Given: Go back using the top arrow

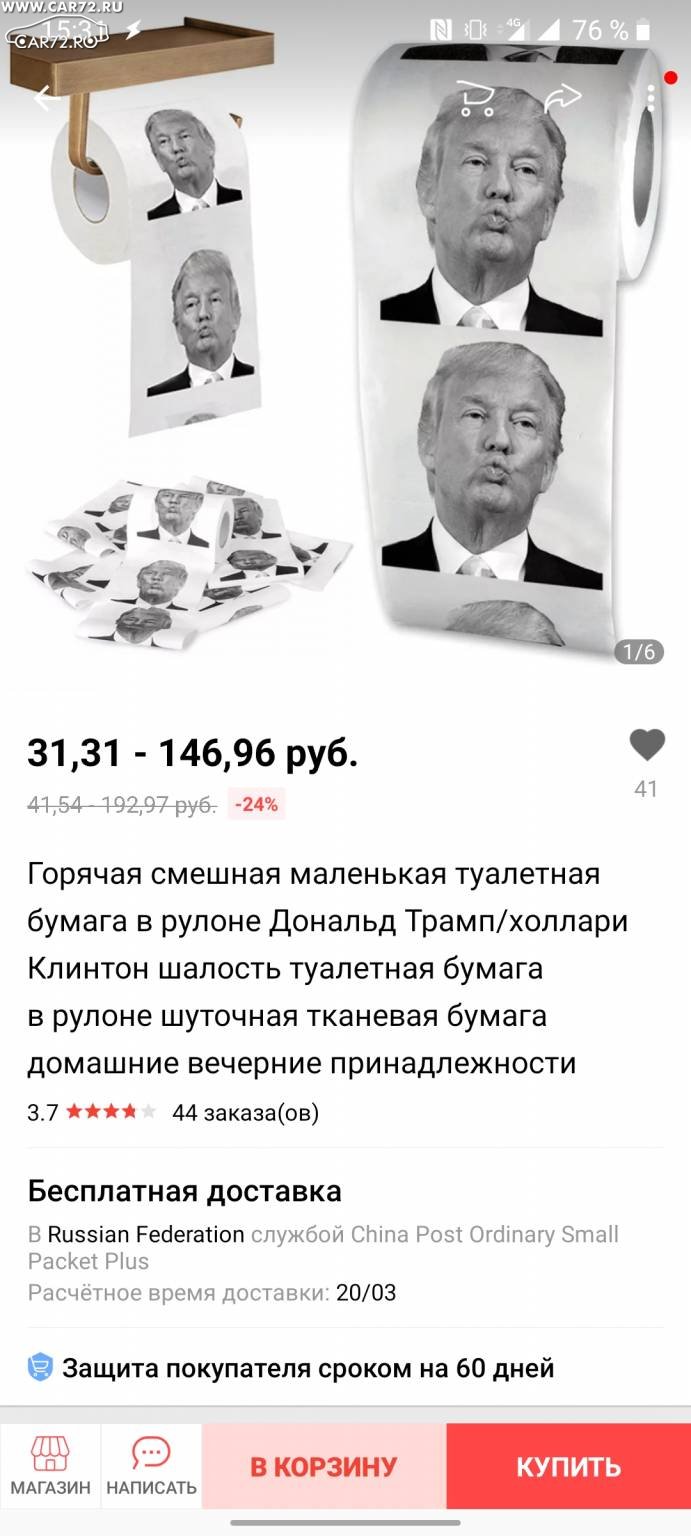Looking at the screenshot, I should pyautogui.click(x=47, y=98).
